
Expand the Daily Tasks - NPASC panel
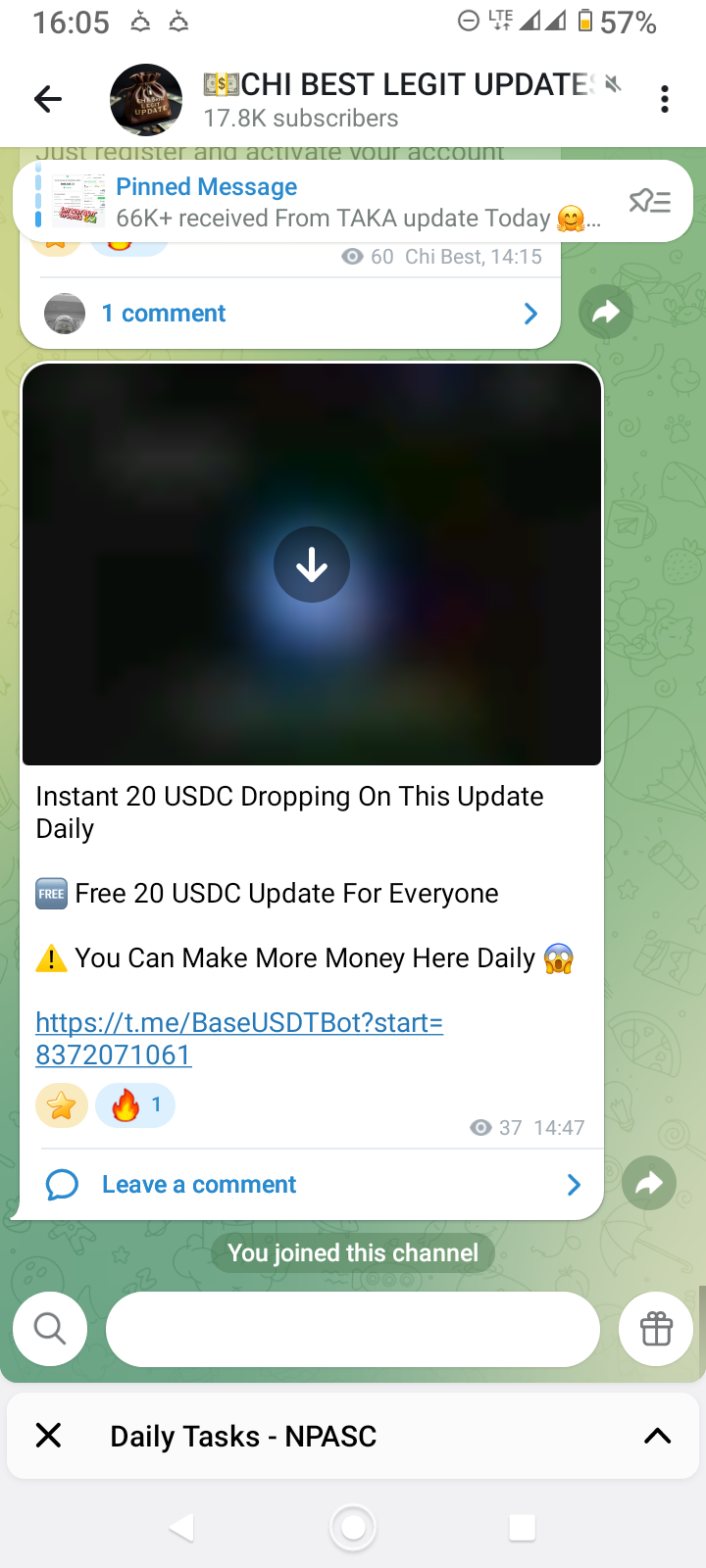(657, 1436)
